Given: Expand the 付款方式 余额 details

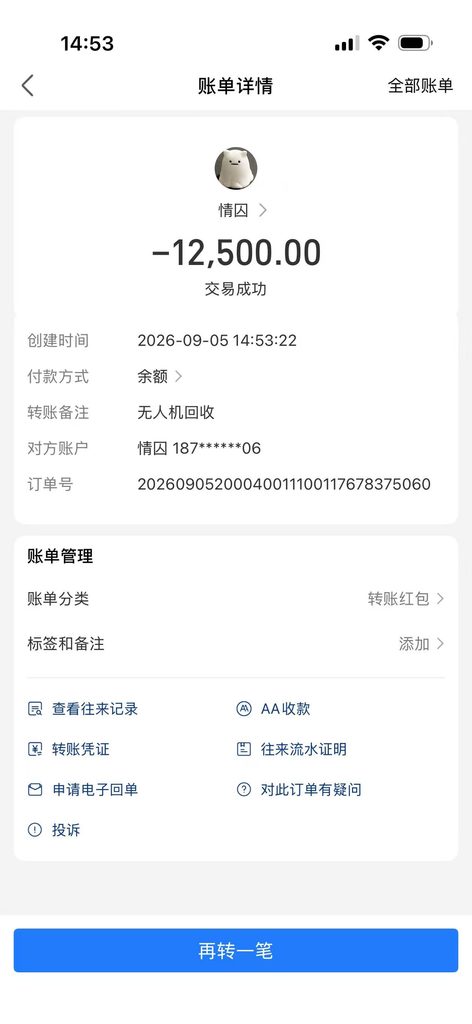Looking at the screenshot, I should pyautogui.click(x=160, y=376).
